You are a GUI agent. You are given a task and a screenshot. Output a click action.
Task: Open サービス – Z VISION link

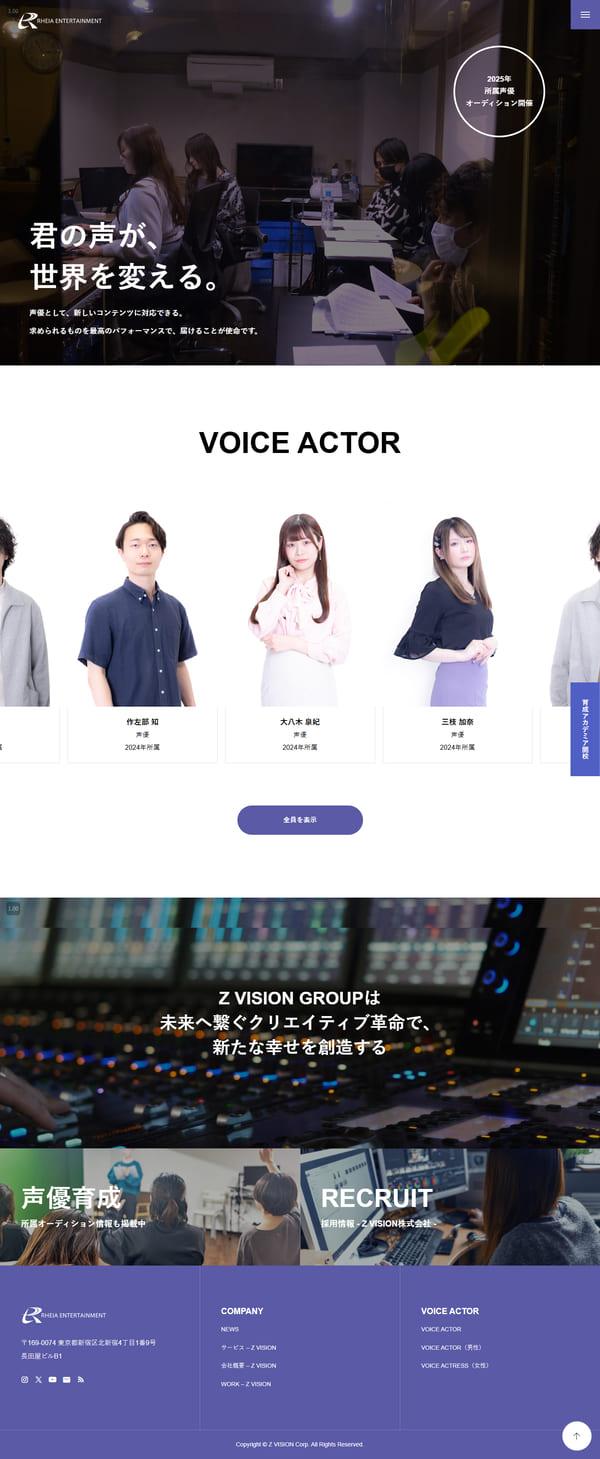pyautogui.click(x=248, y=1347)
